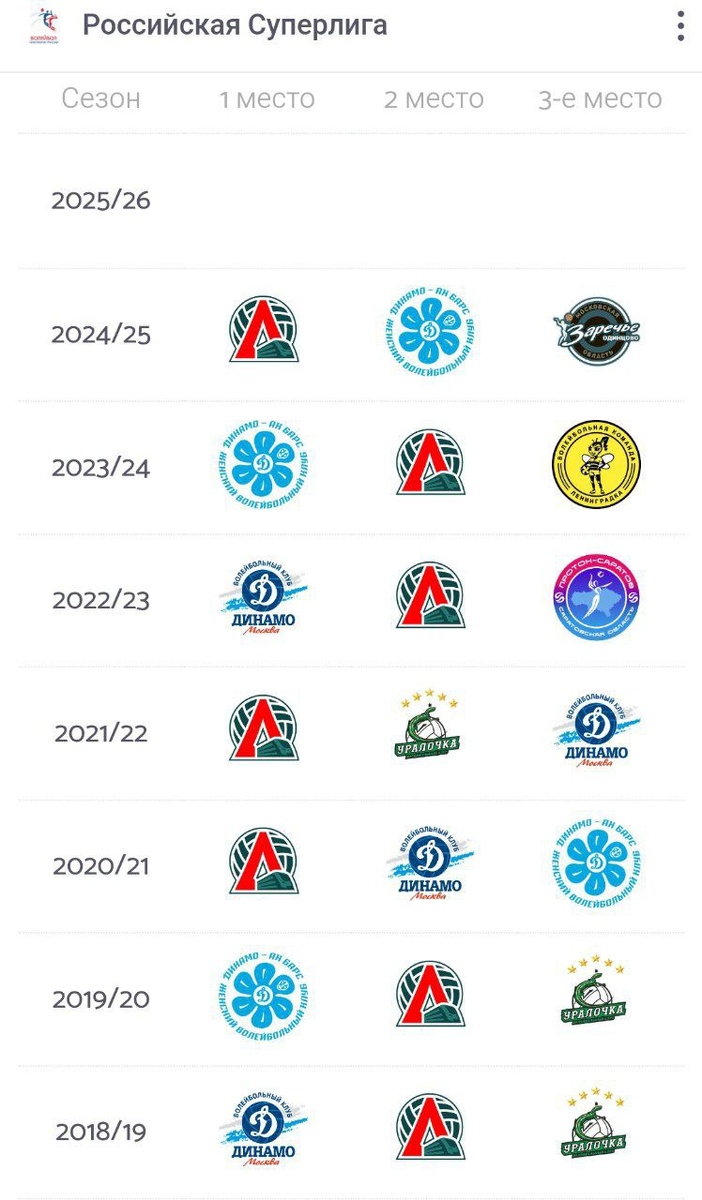Open the 2022/23 third-place Proton-Saratov logo

pyautogui.click(x=597, y=598)
